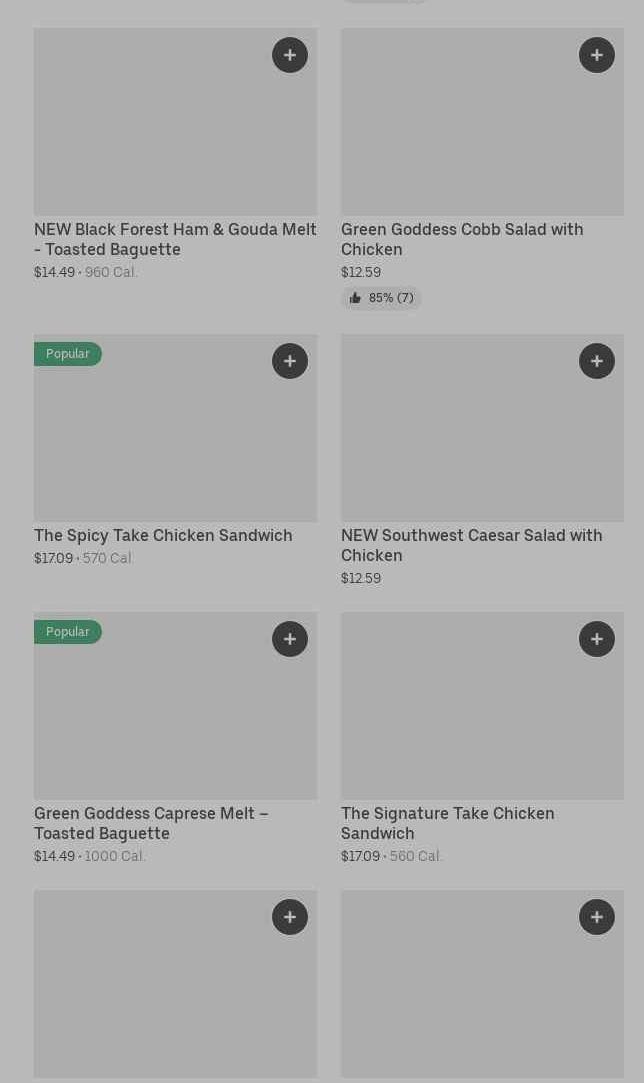Screen dimensions: 644x1083
Task: Add NEW Black Forest Ham & Gouda Melt
Action: [290, 55]
